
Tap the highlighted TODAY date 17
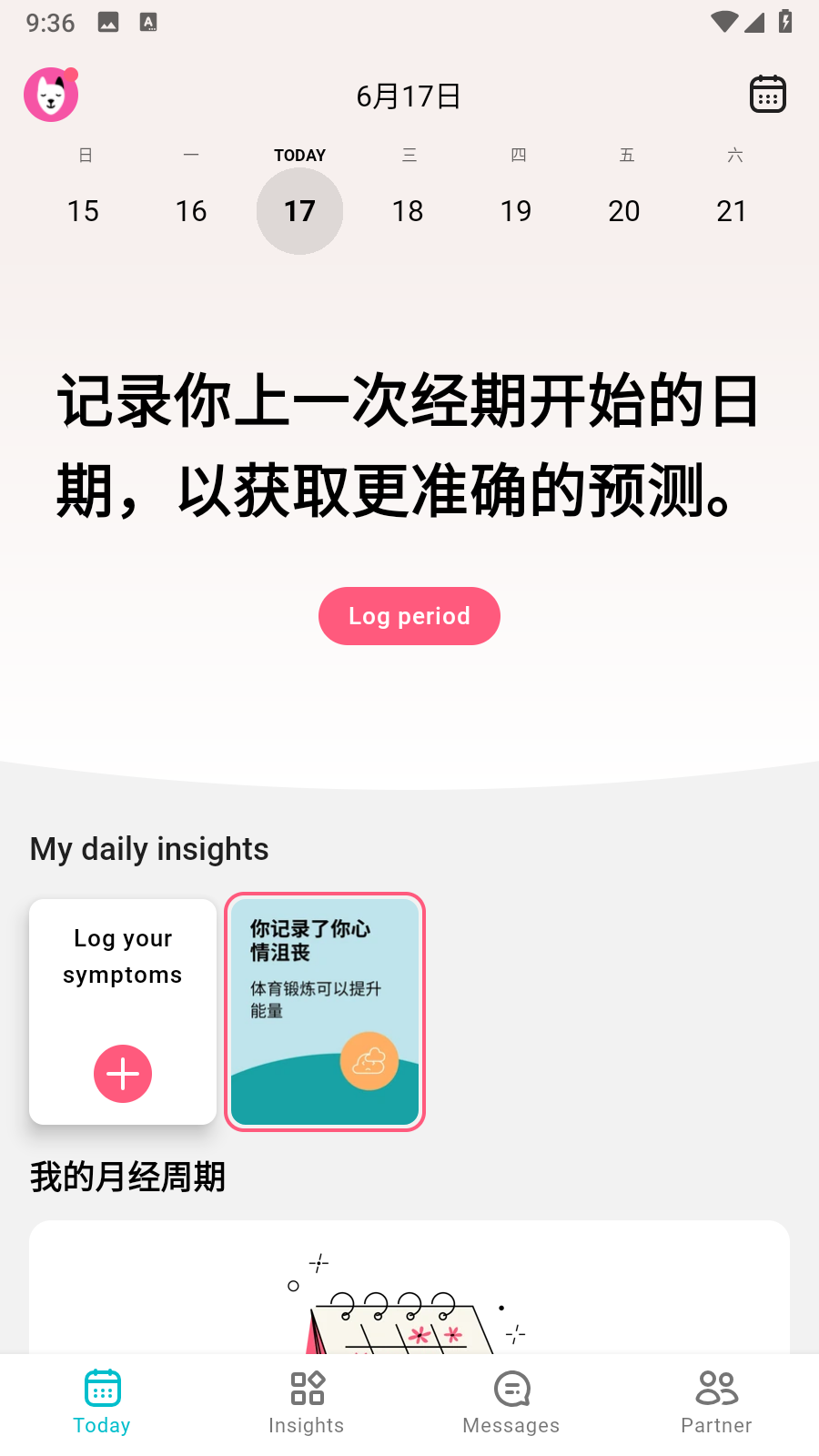[x=299, y=211]
